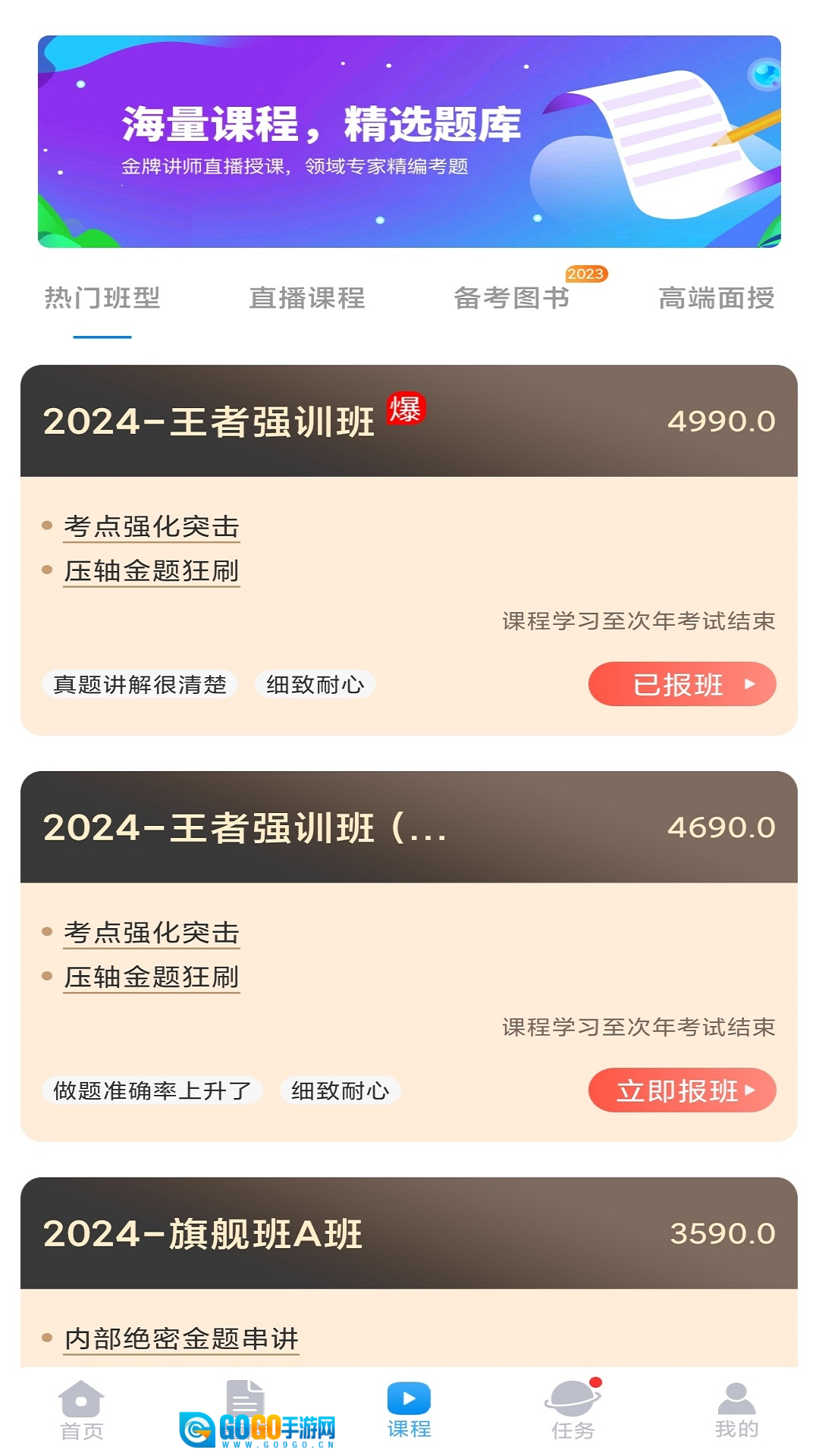This screenshot has height=1456, width=819.
Task: Select the 课程 bottom tab
Action: click(409, 1411)
